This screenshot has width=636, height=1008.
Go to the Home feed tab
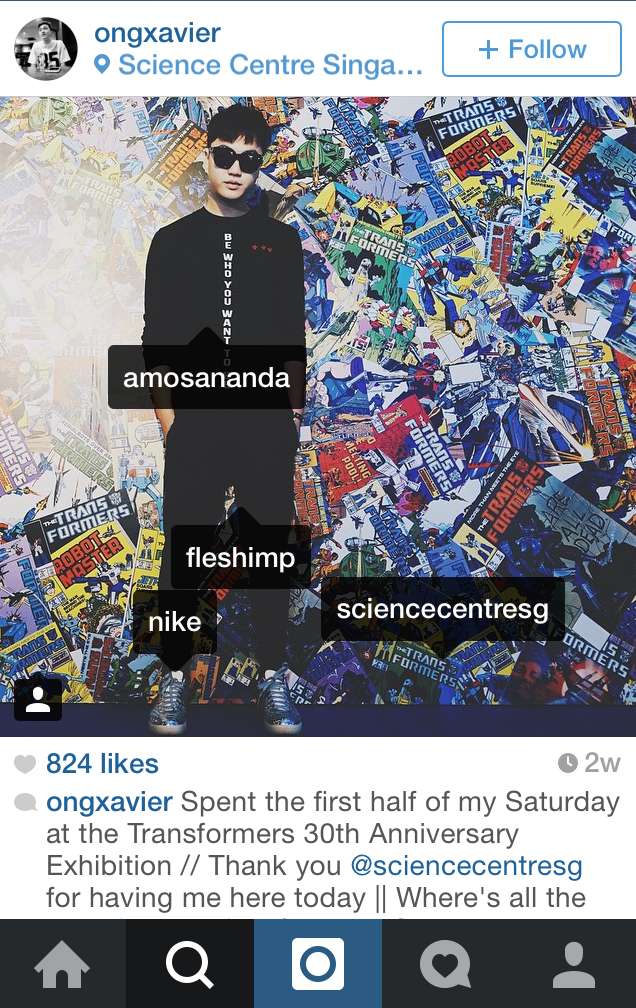[x=63, y=965]
